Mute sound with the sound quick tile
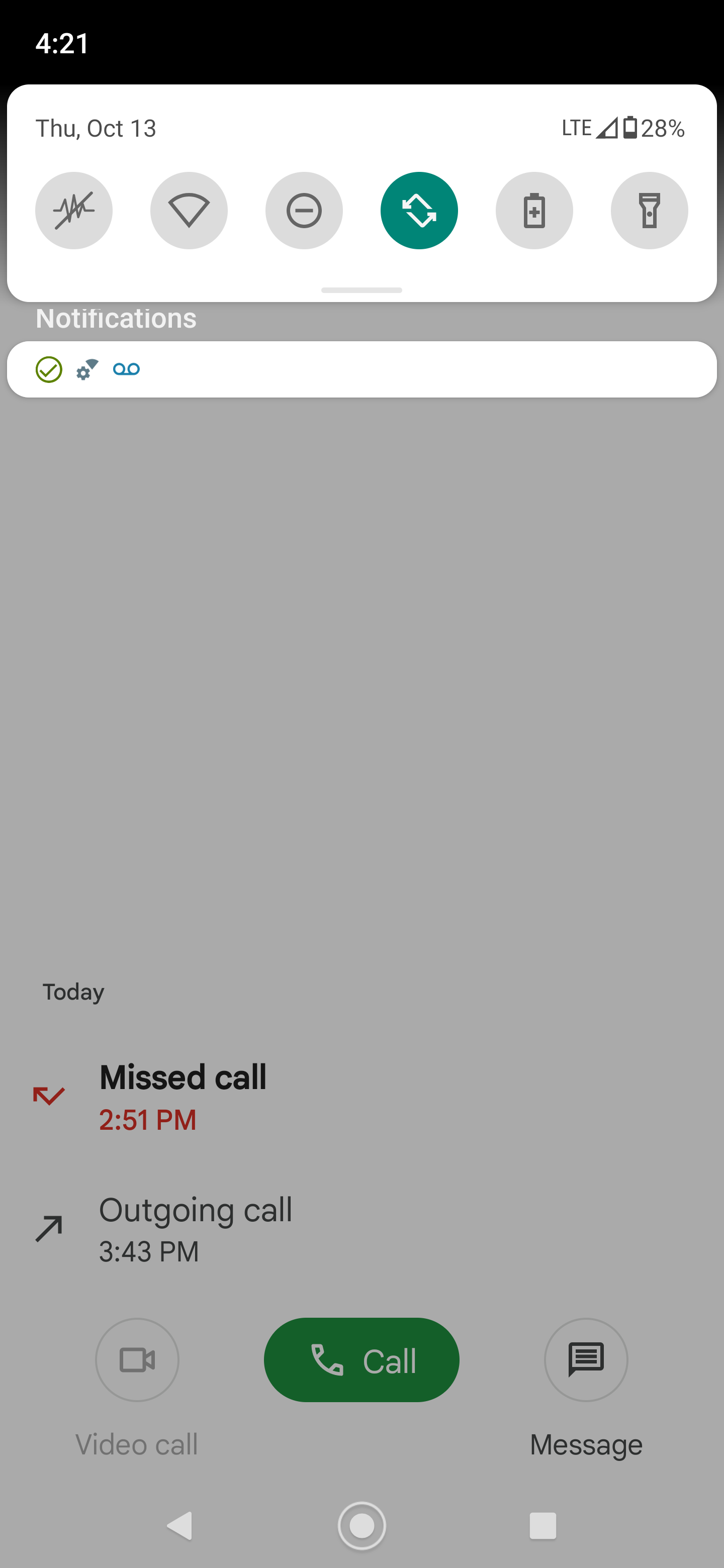The height and width of the screenshot is (1568, 724). click(74, 210)
